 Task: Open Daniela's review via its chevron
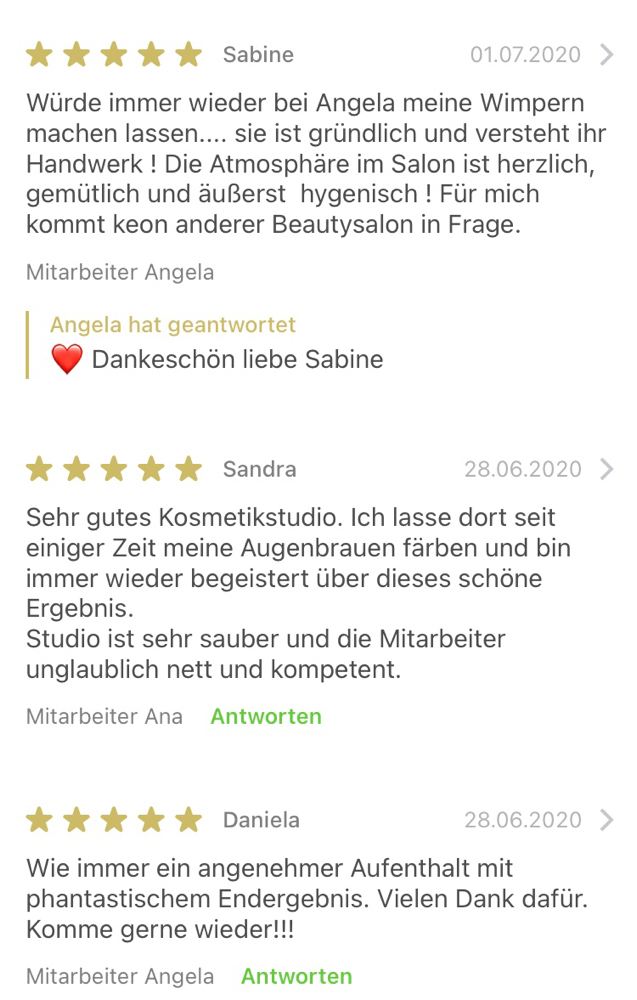pyautogui.click(x=606, y=820)
